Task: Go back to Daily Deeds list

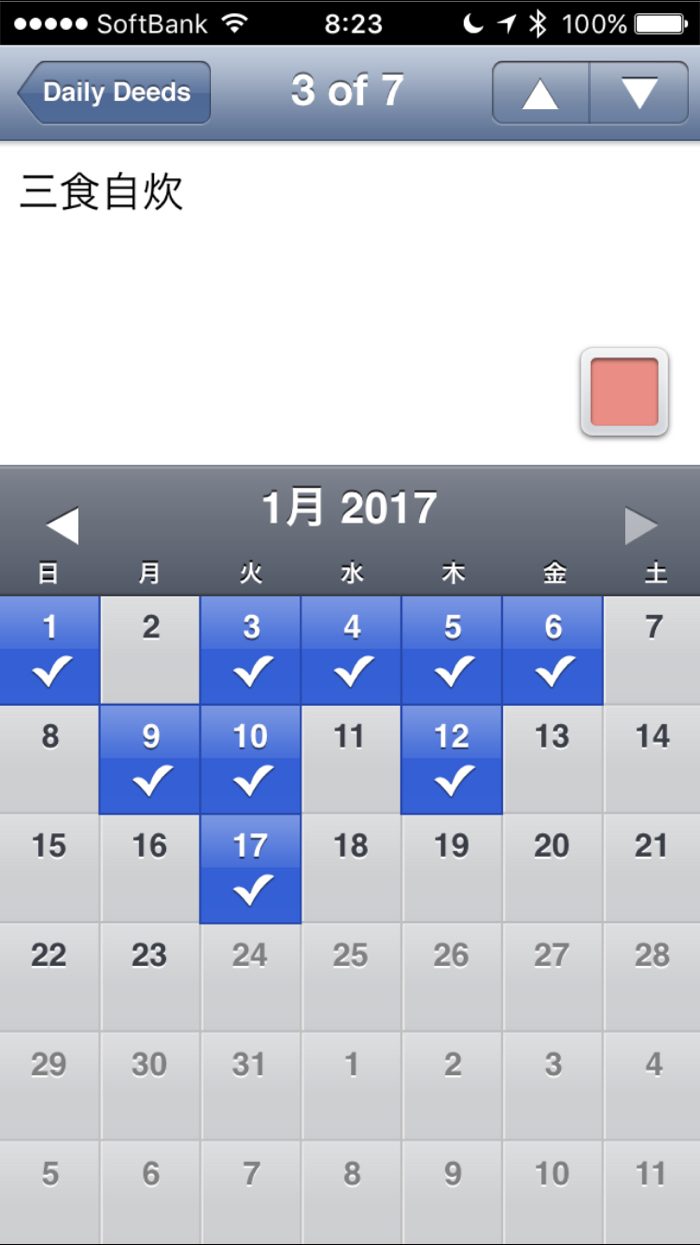Action: 114,92
